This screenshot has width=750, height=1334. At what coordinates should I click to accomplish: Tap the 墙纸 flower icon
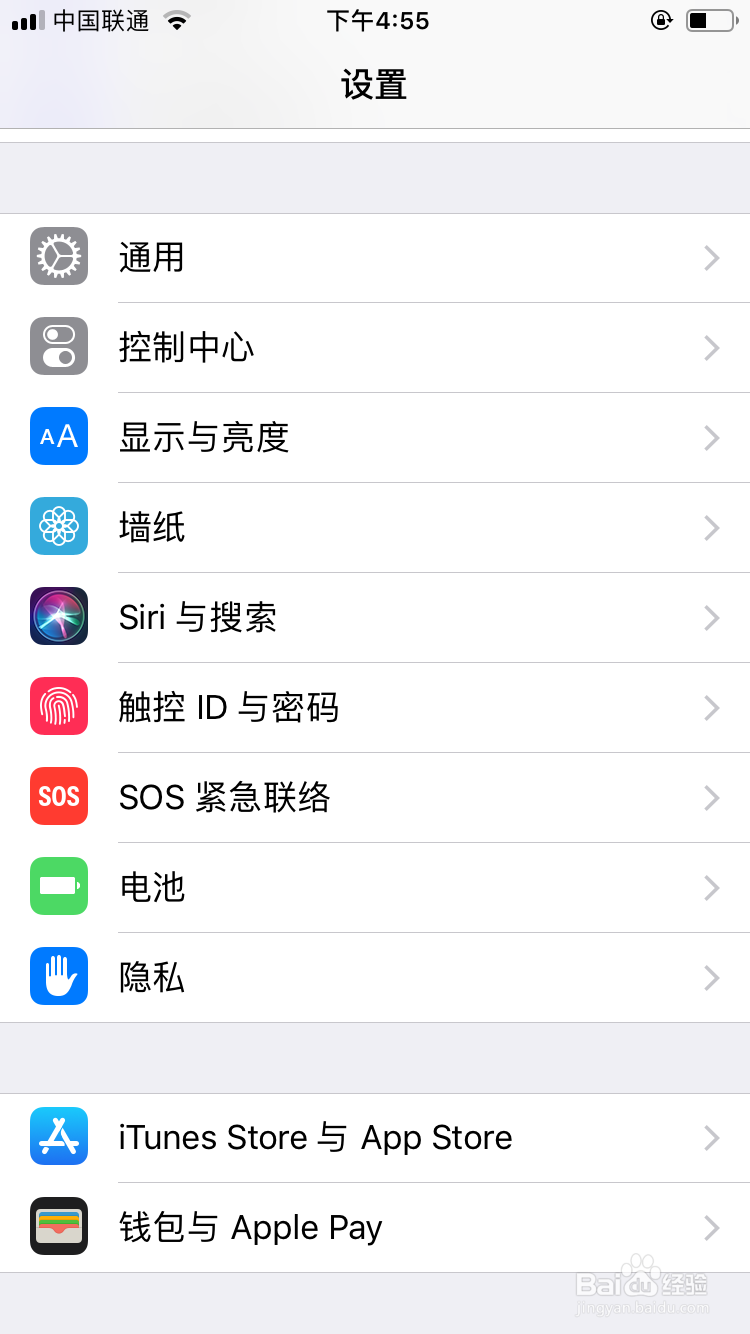(58, 527)
